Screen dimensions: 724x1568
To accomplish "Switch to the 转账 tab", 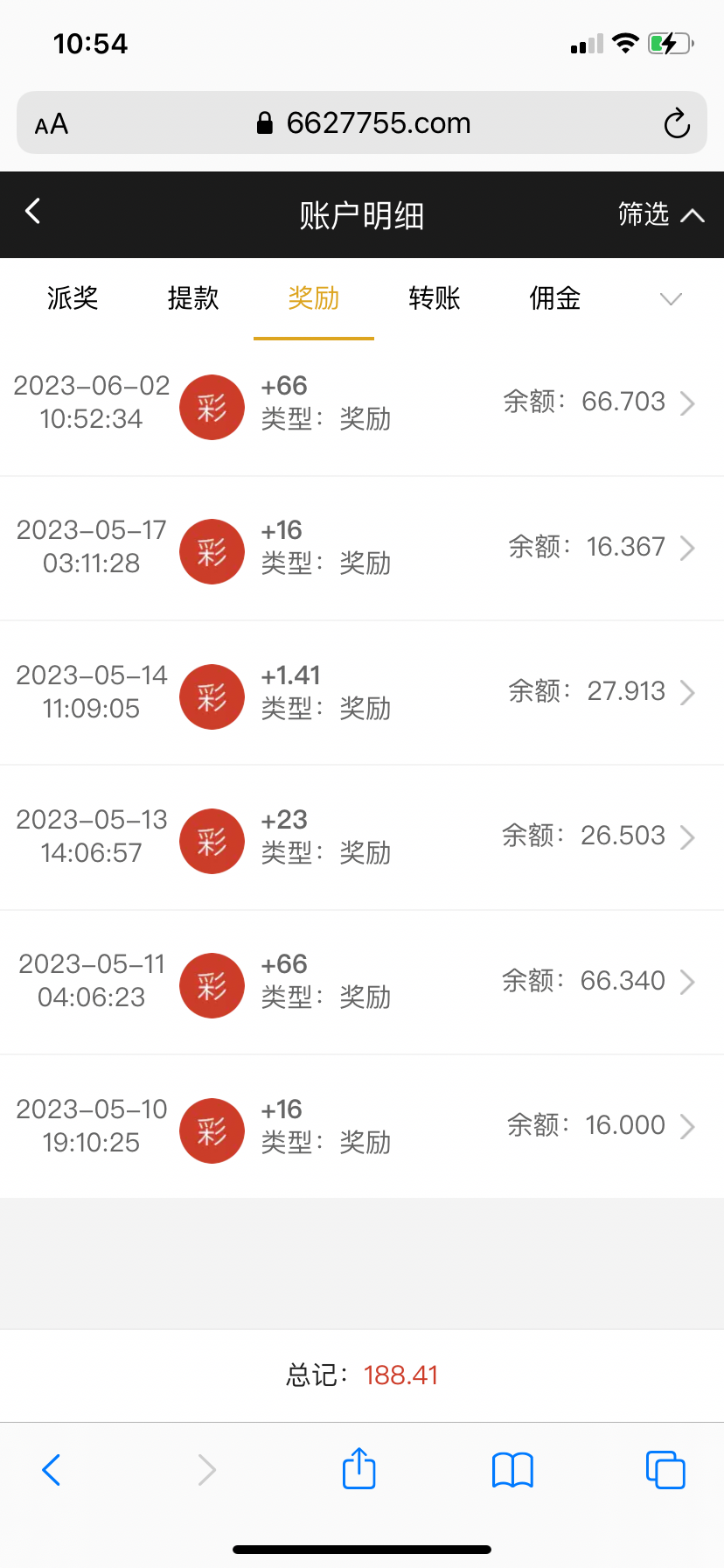I will coord(435,298).
